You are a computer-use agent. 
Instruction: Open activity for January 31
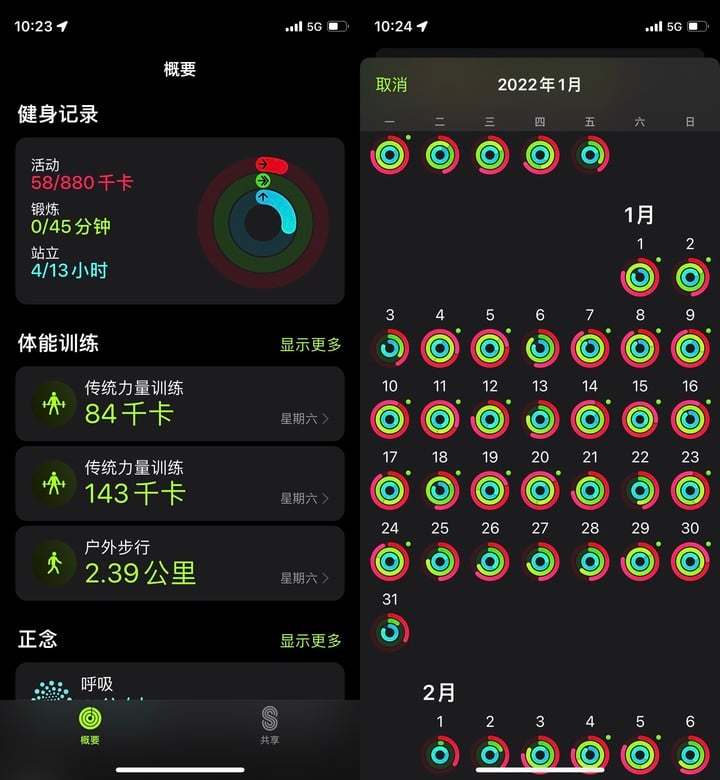(390, 631)
